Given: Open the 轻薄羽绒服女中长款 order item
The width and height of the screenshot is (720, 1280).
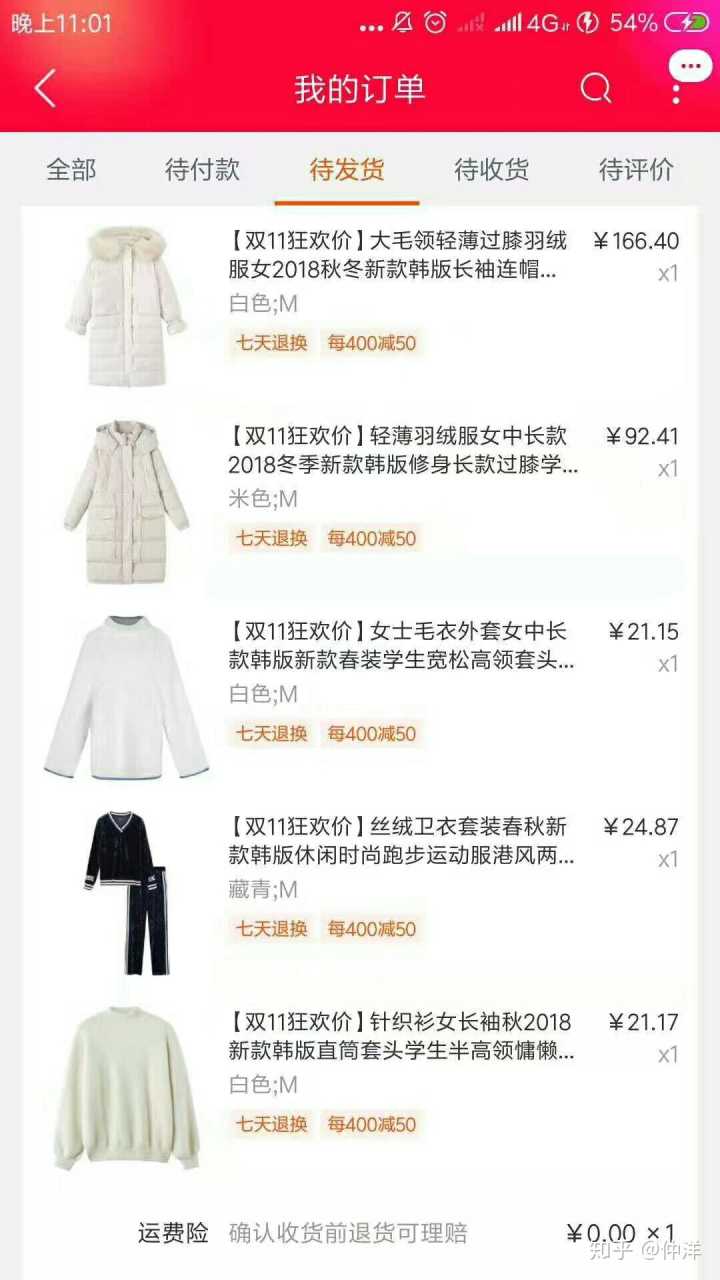Looking at the screenshot, I should pyautogui.click(x=398, y=451).
